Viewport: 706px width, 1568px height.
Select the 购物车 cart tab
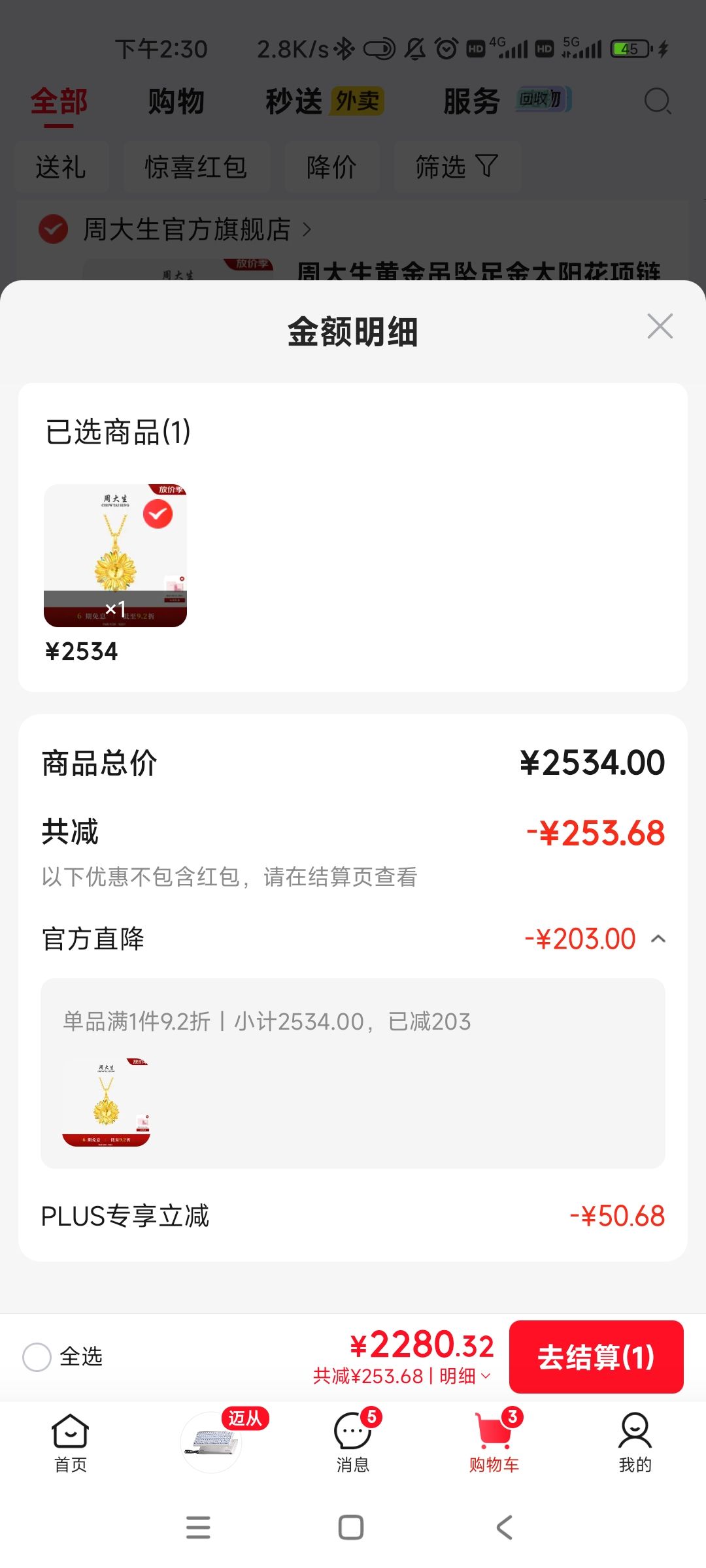point(494,1443)
